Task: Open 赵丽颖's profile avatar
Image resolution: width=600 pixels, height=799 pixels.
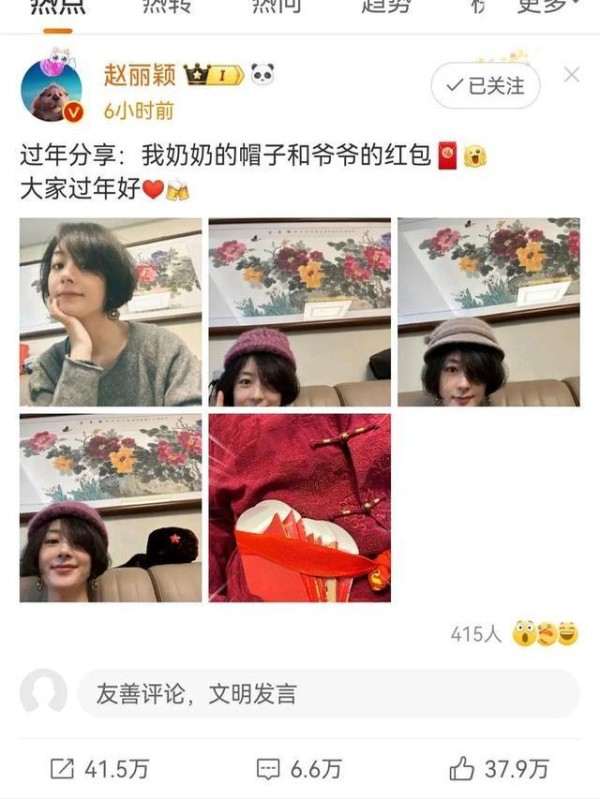Action: [x=51, y=92]
